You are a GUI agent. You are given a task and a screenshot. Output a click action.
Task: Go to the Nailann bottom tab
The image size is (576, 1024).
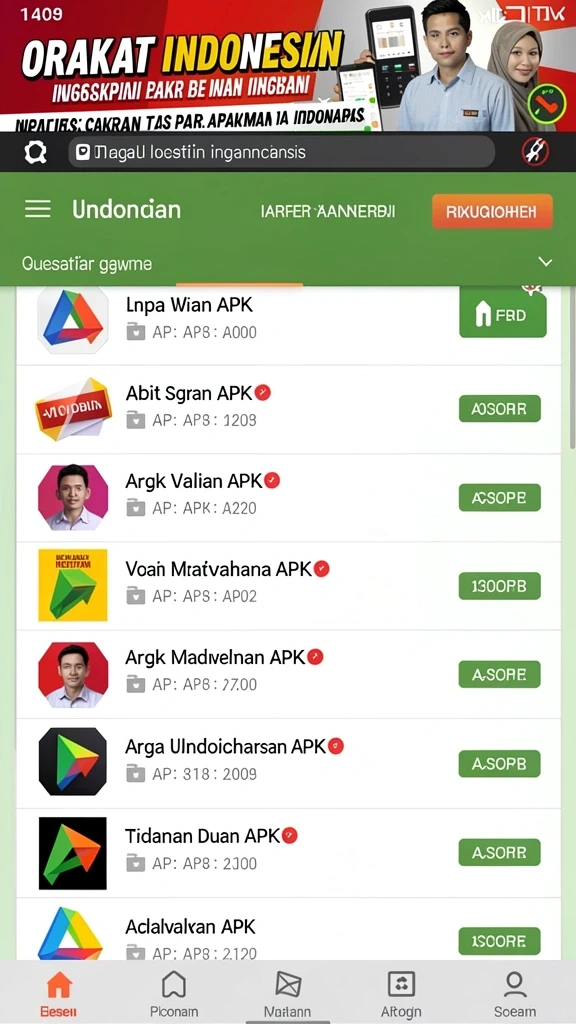click(x=287, y=993)
